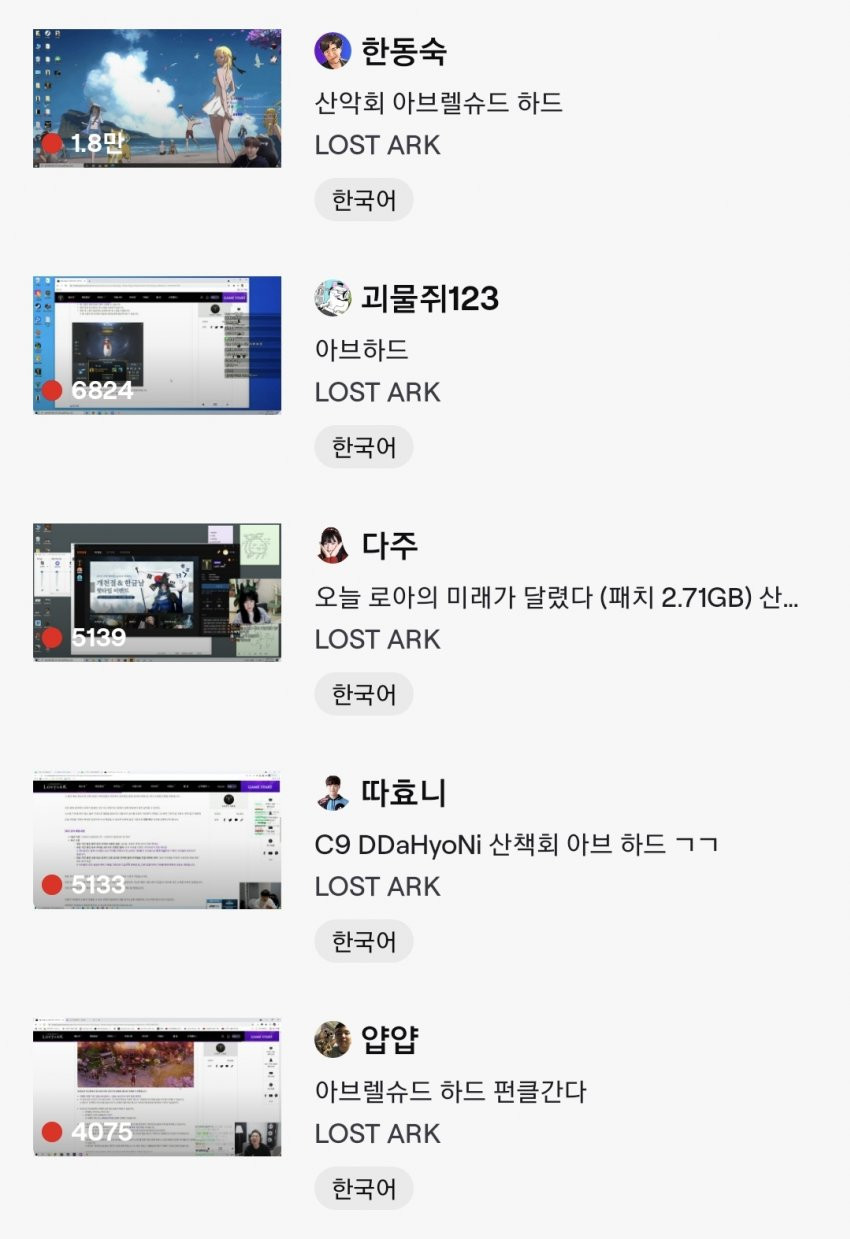Go to LOST ARK category under 다주
This screenshot has width=850, height=1239.
(377, 639)
